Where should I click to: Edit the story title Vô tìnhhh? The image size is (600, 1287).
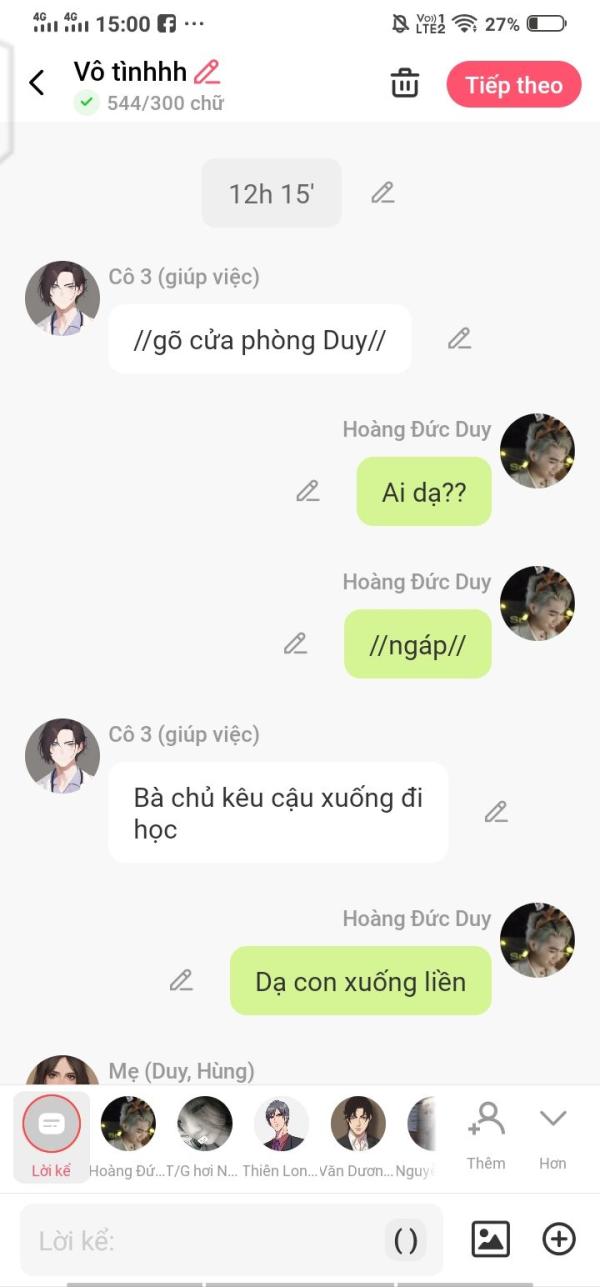pos(207,72)
